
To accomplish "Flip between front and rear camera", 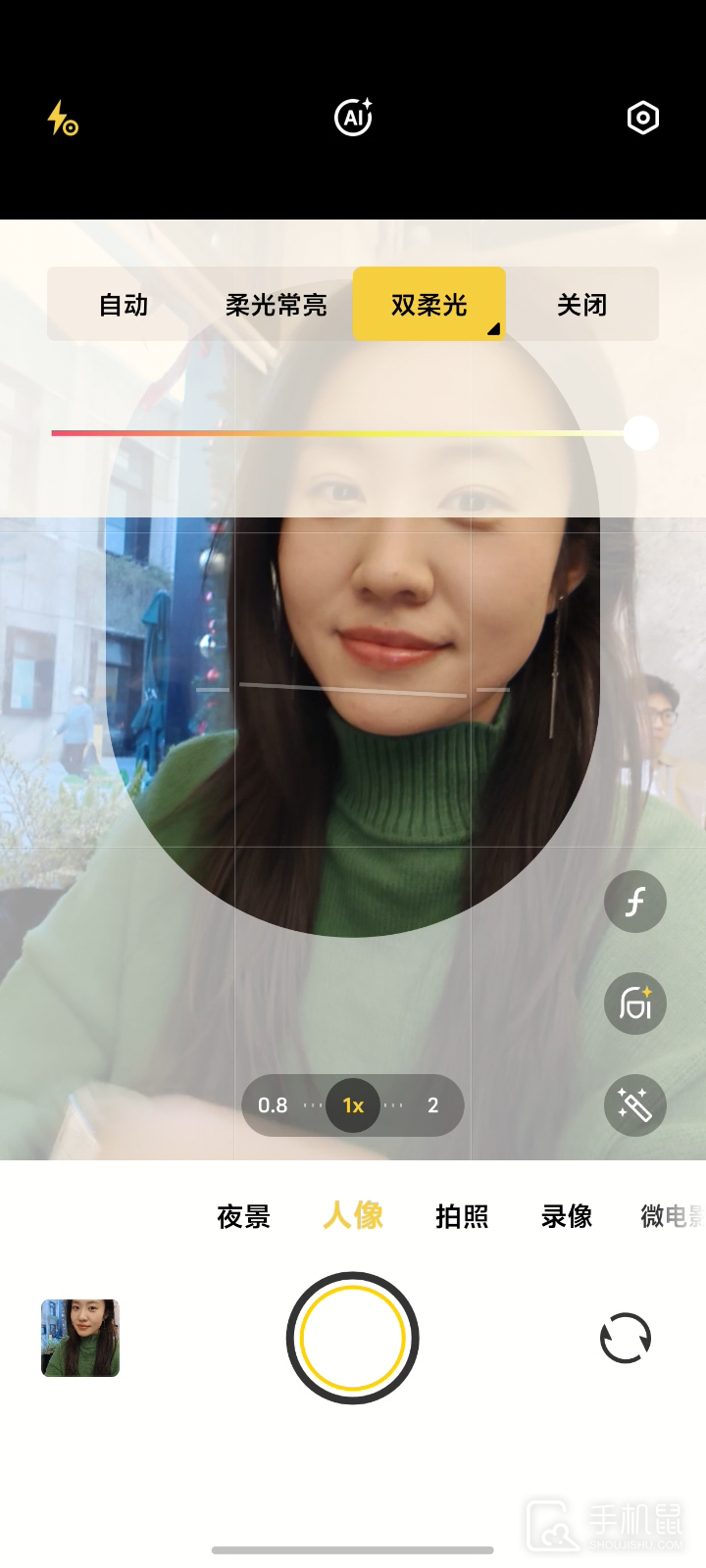I will [x=626, y=1338].
